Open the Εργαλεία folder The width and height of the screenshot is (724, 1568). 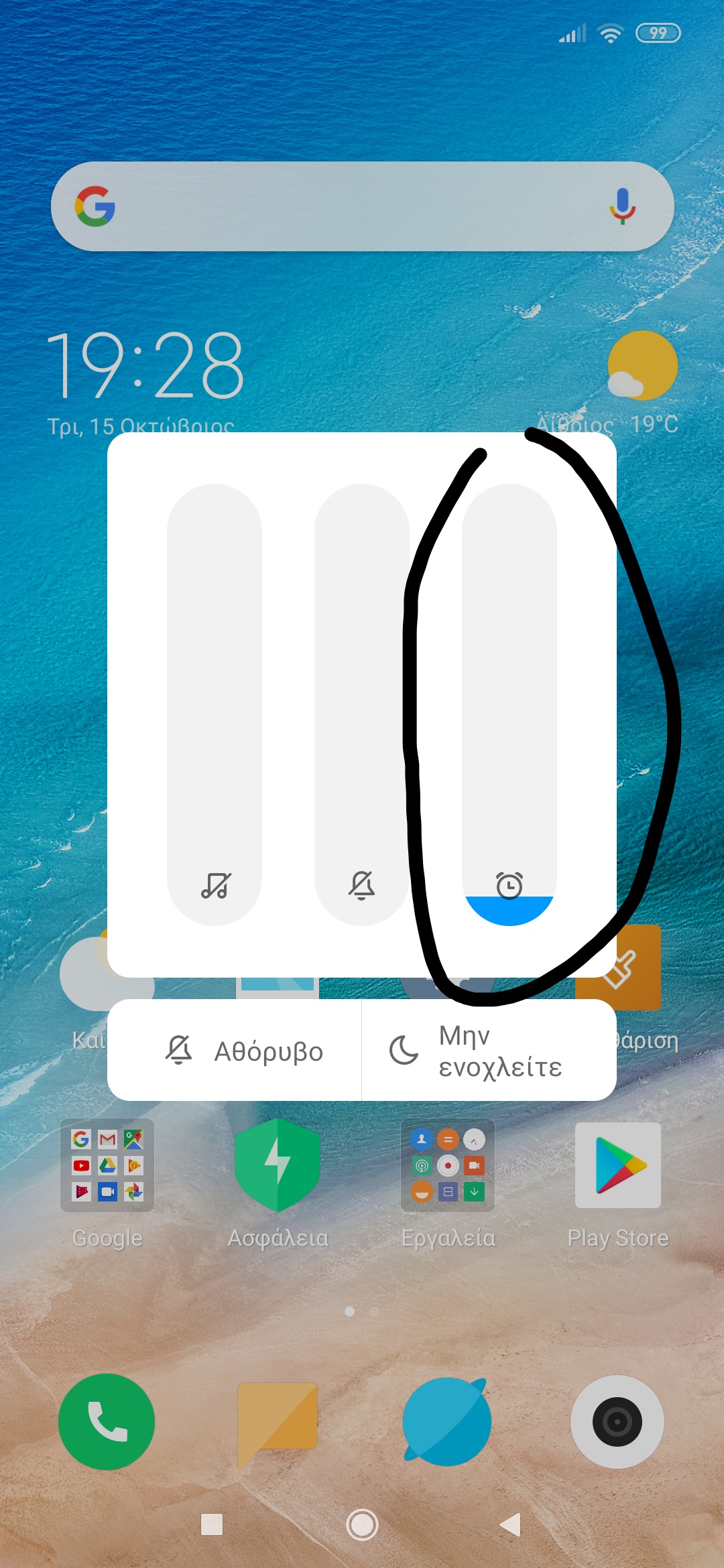448,1166
